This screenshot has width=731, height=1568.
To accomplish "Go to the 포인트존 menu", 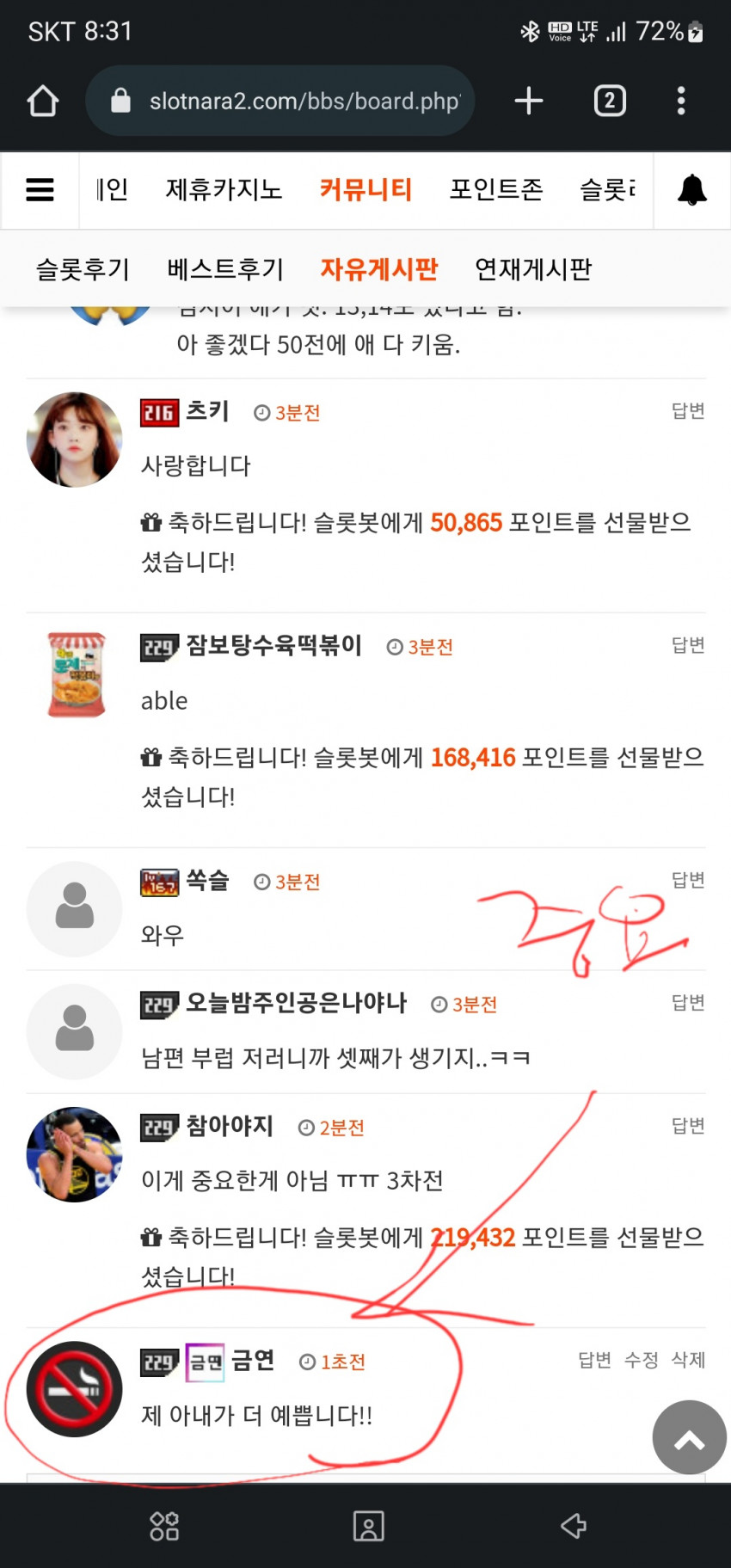I will (x=496, y=190).
